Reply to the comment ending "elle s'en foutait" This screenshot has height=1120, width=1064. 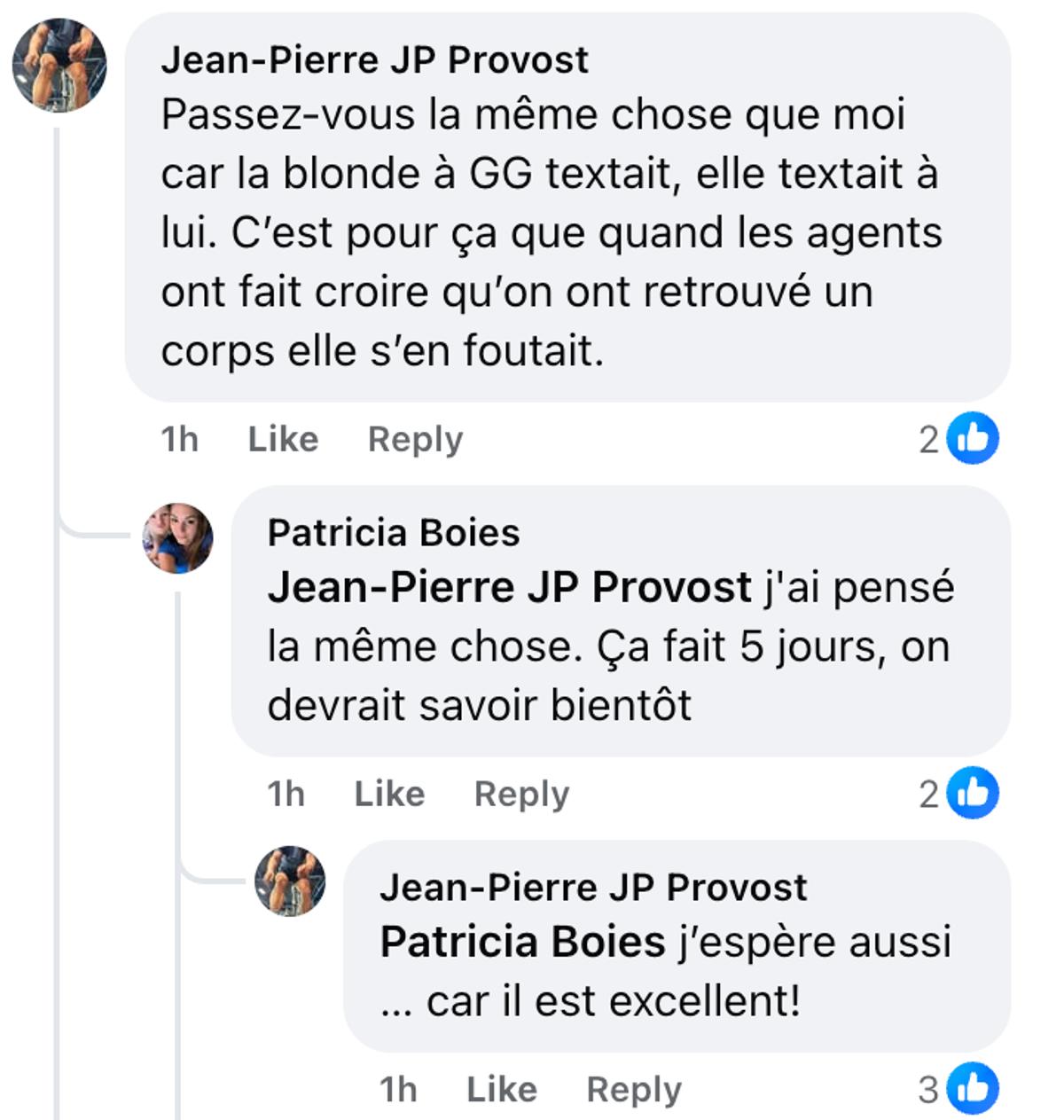click(x=415, y=439)
